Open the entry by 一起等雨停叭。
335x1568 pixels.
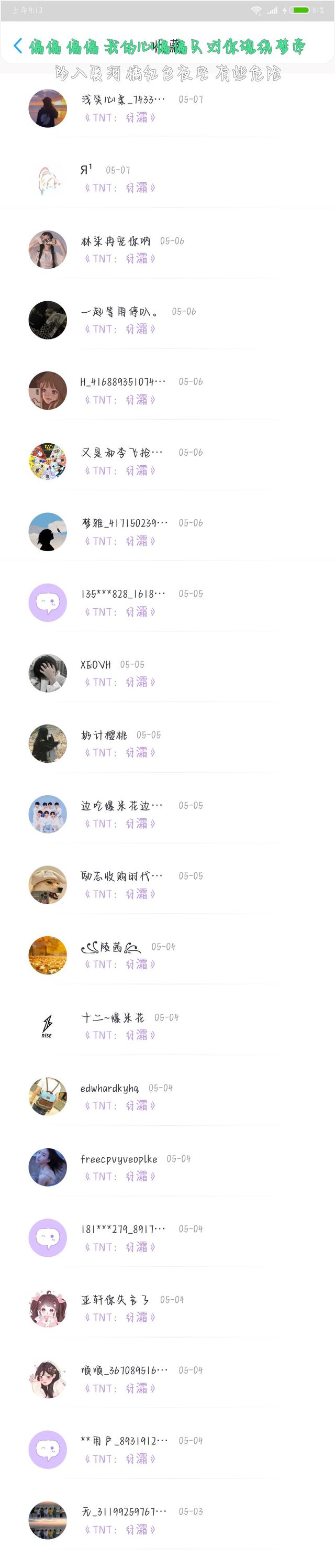tap(119, 312)
